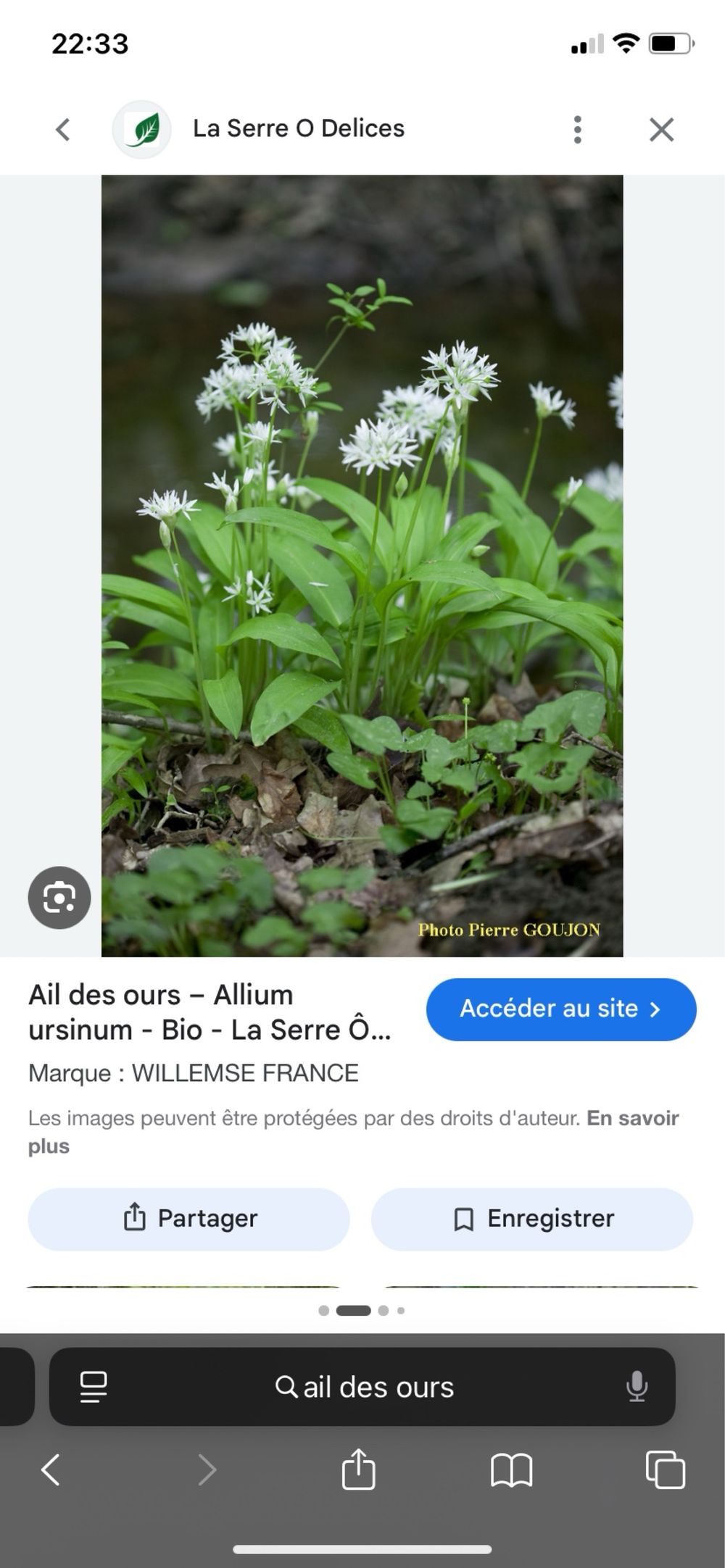
Task: Tap the tab groups icon in search bar
Action: coord(94,1388)
